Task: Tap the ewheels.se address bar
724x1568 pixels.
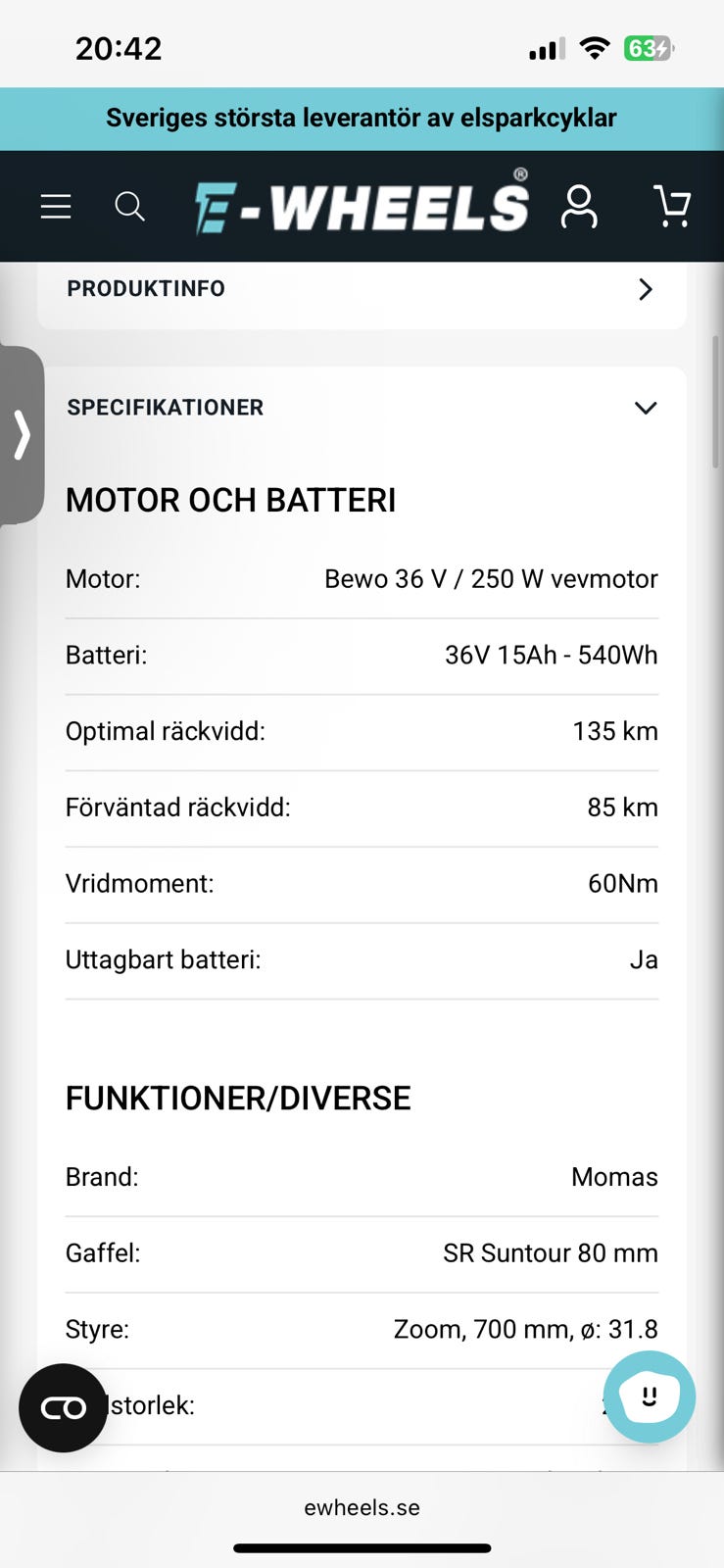Action: (x=362, y=1507)
